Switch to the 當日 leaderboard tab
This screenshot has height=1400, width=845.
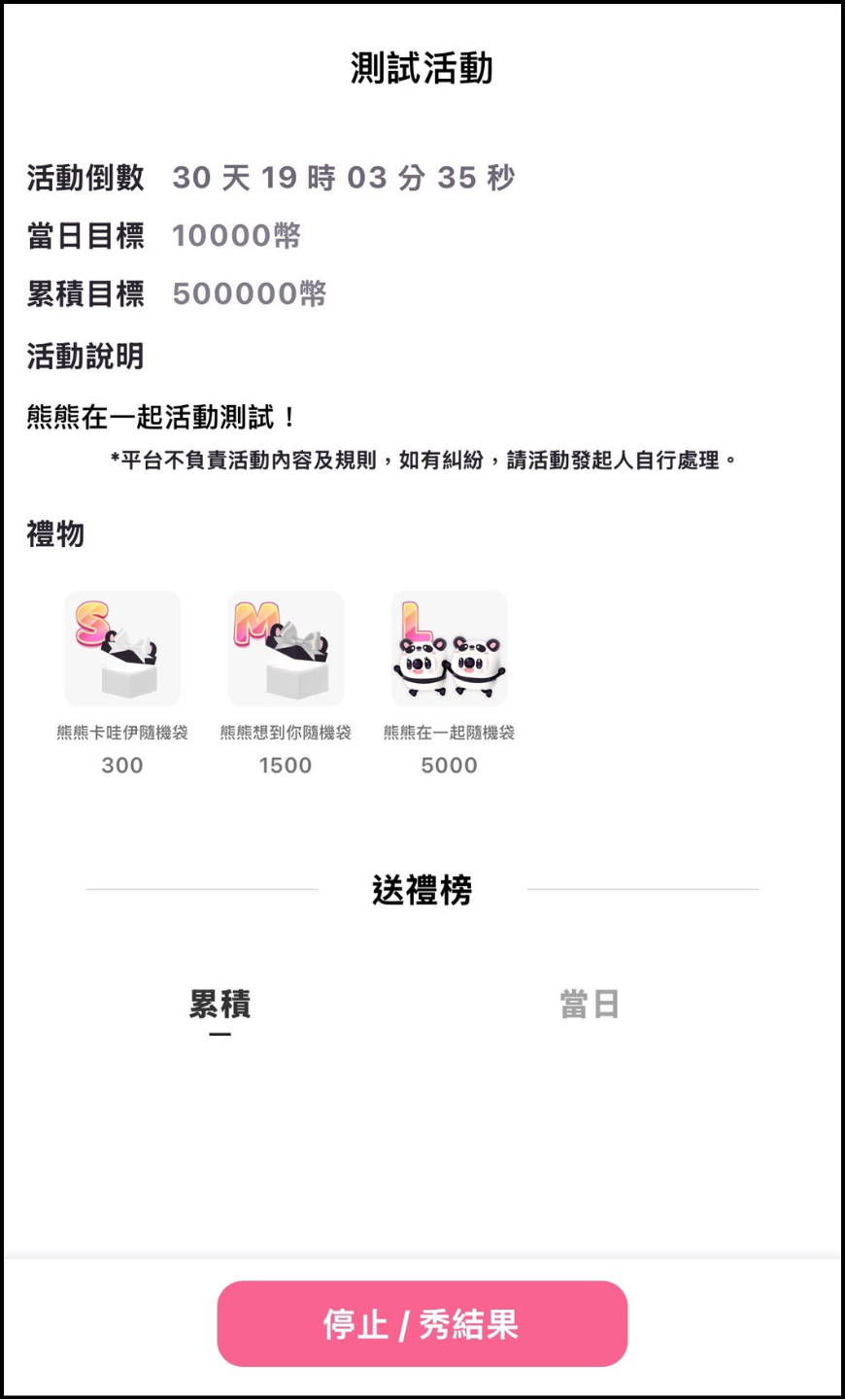pyautogui.click(x=589, y=1004)
